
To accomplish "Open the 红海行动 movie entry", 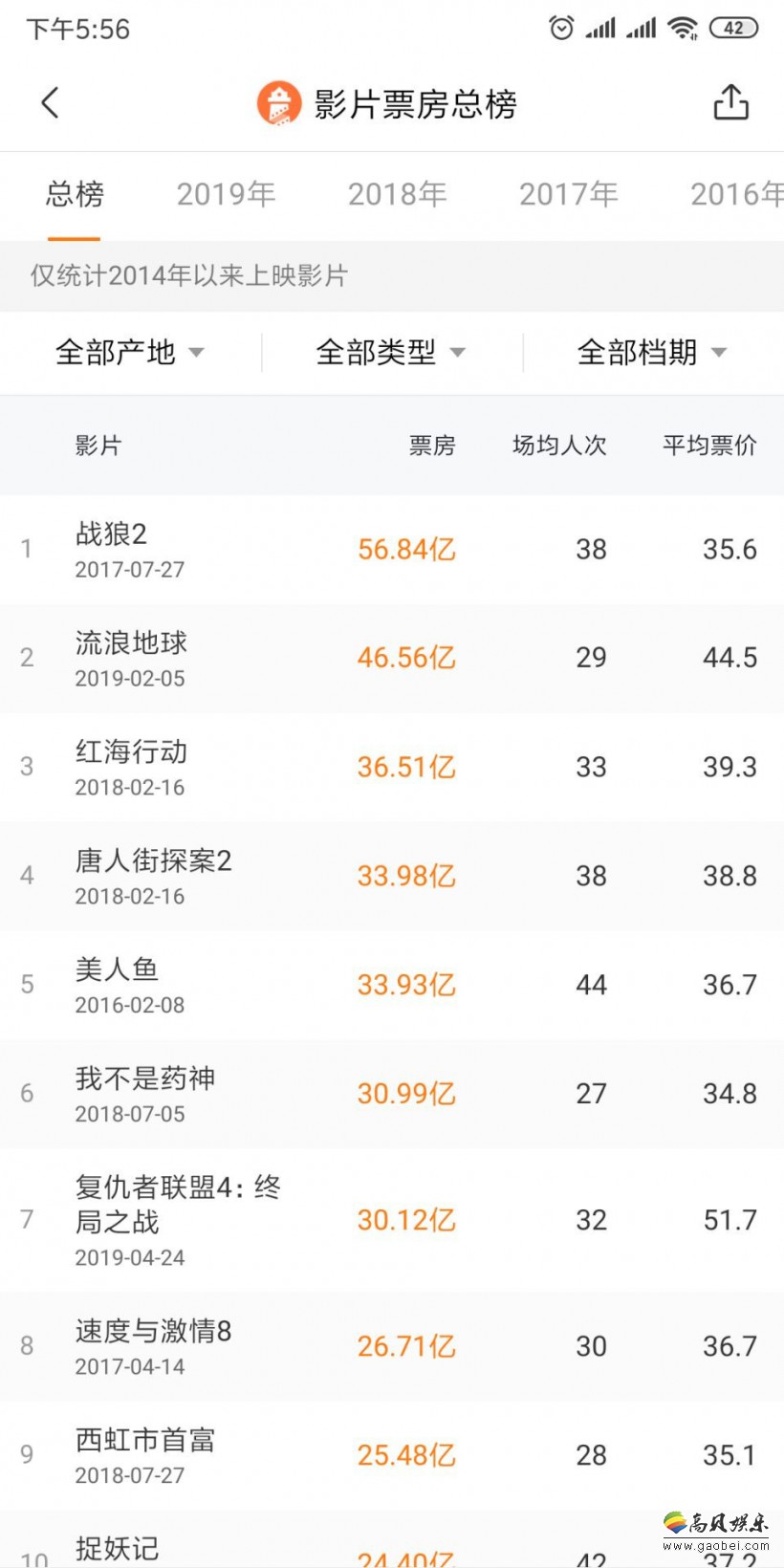I will [392, 767].
